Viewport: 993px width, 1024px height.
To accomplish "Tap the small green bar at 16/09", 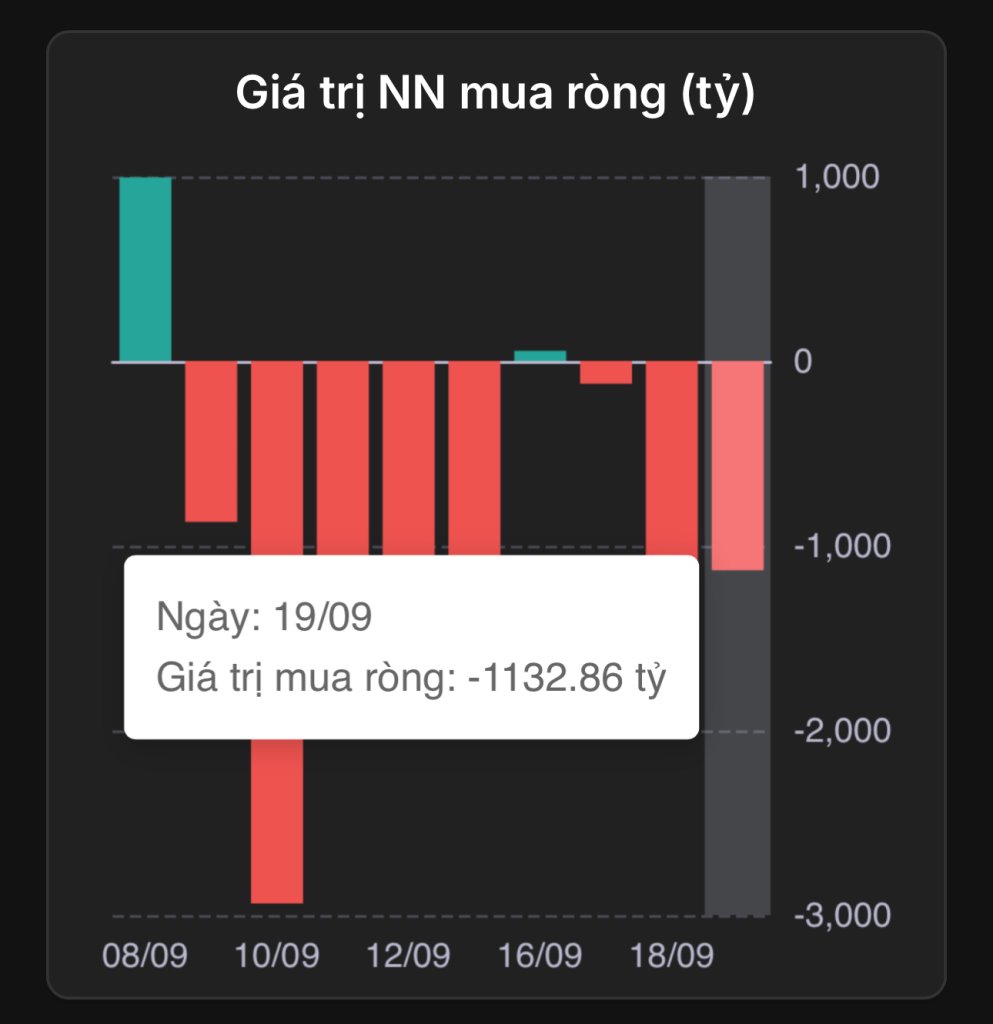I will click(540, 356).
